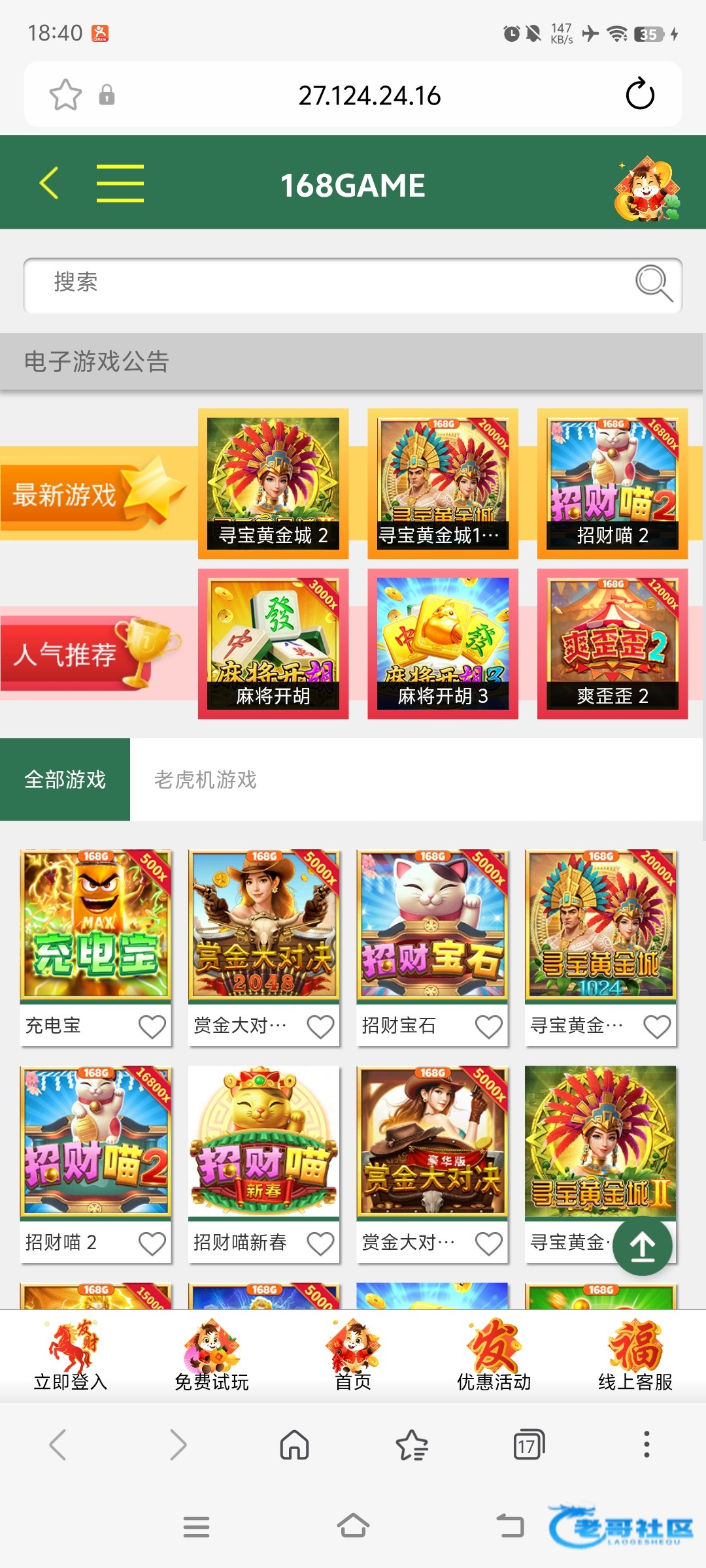Like the 招财喵新春 game
Viewport: 706px width, 1568px height.
320,1243
